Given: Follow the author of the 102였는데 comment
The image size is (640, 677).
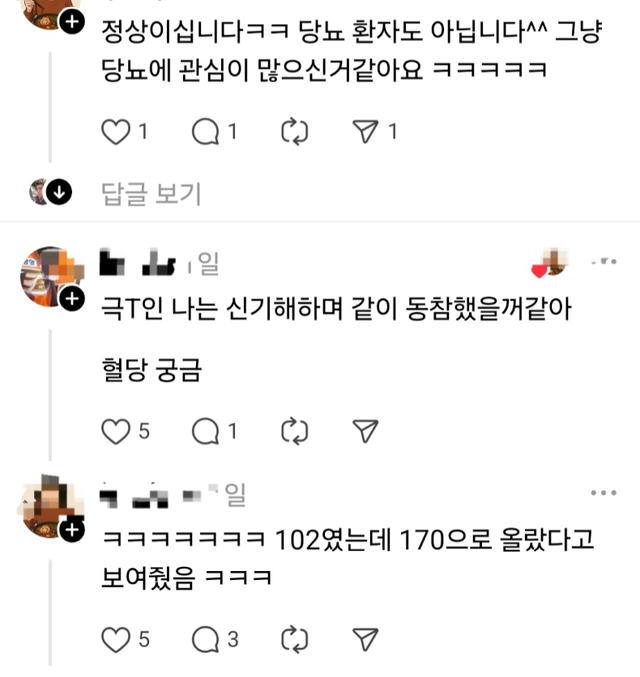Looking at the screenshot, I should tap(72, 531).
